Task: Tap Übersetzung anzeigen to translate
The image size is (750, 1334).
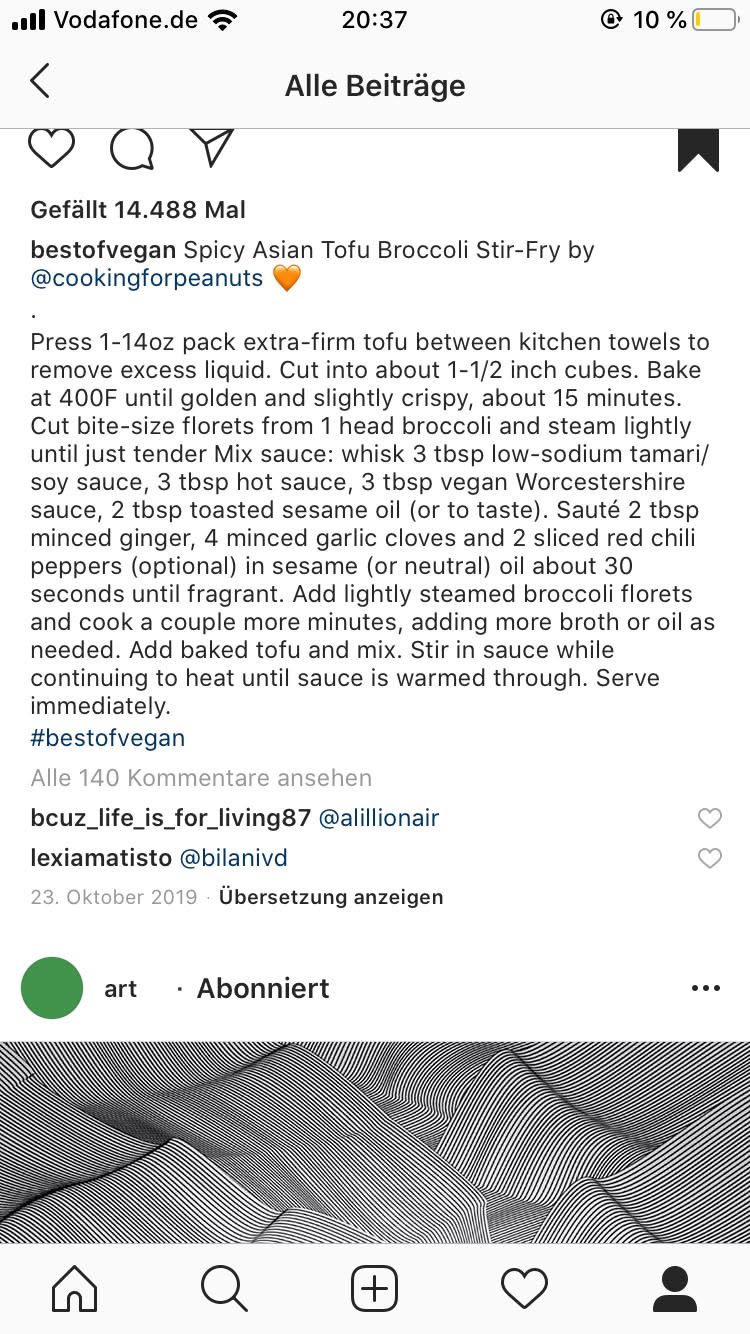Action: (x=331, y=897)
